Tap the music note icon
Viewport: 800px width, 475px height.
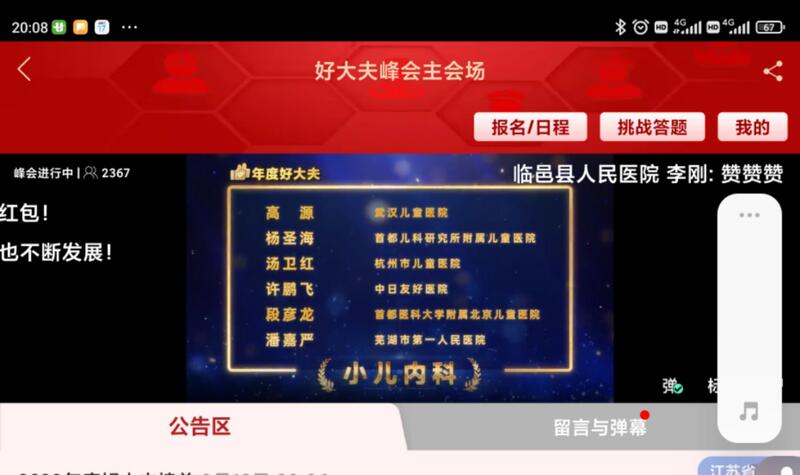[x=748, y=411]
